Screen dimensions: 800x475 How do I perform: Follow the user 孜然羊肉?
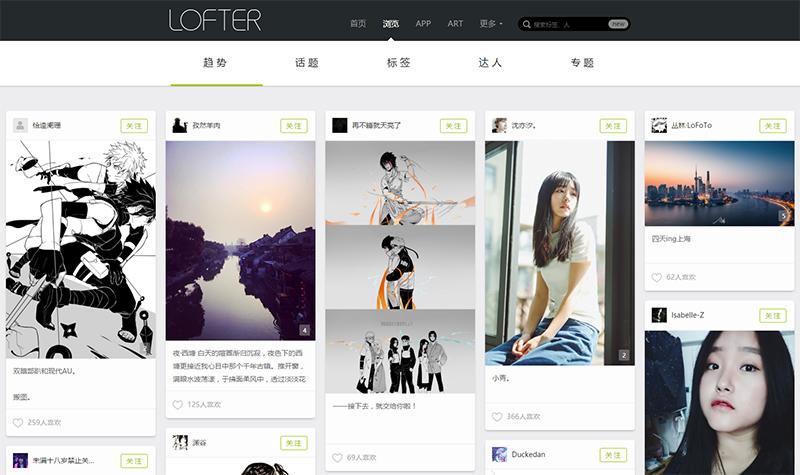tap(293, 126)
